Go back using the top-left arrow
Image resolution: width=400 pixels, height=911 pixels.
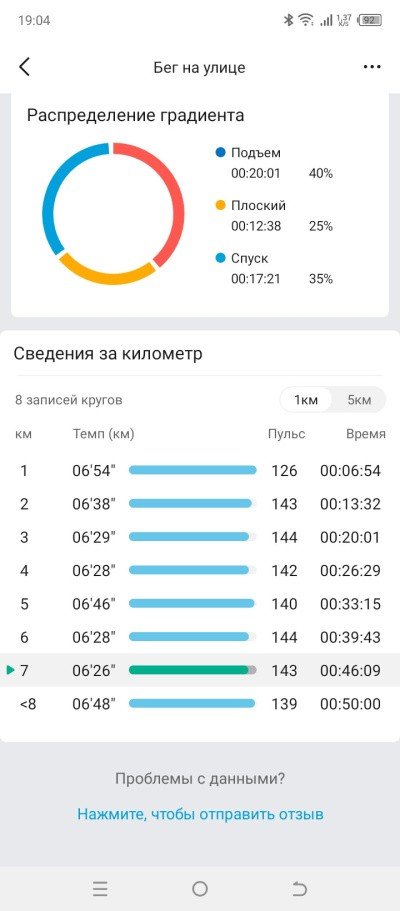click(24, 67)
